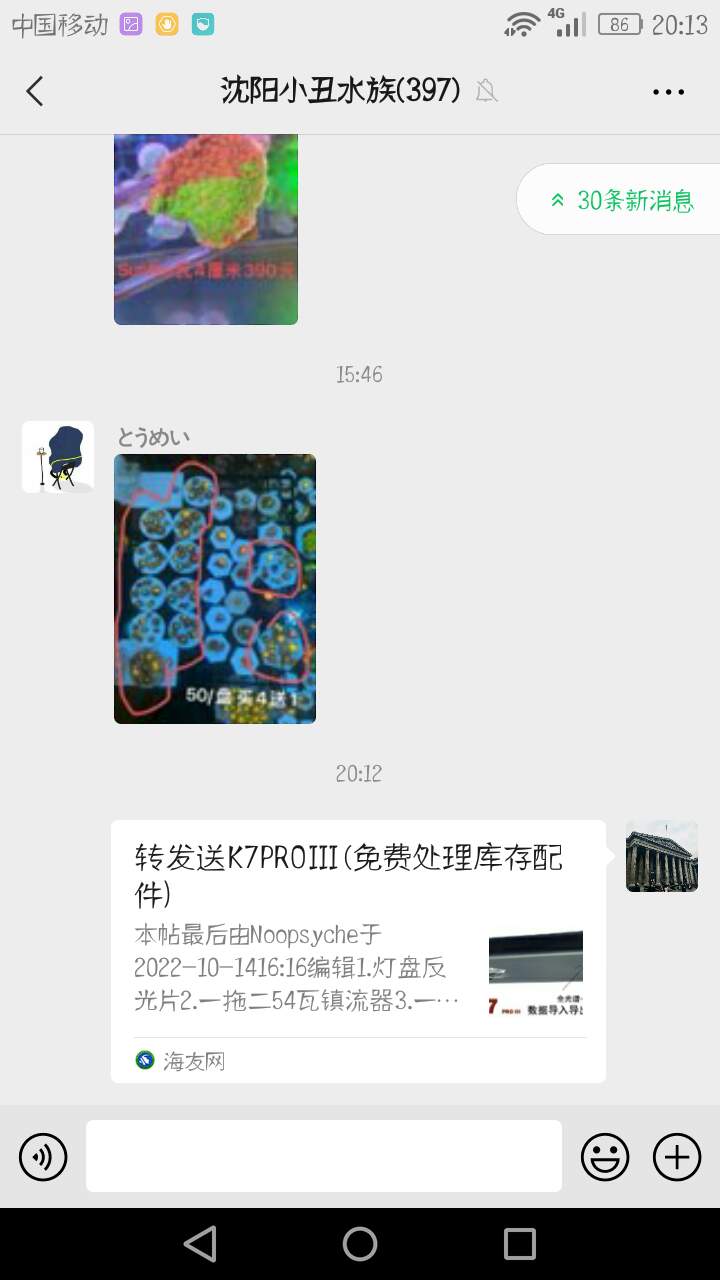
Task: Jump to the 30条新消息 unread messages
Action: coord(622,200)
